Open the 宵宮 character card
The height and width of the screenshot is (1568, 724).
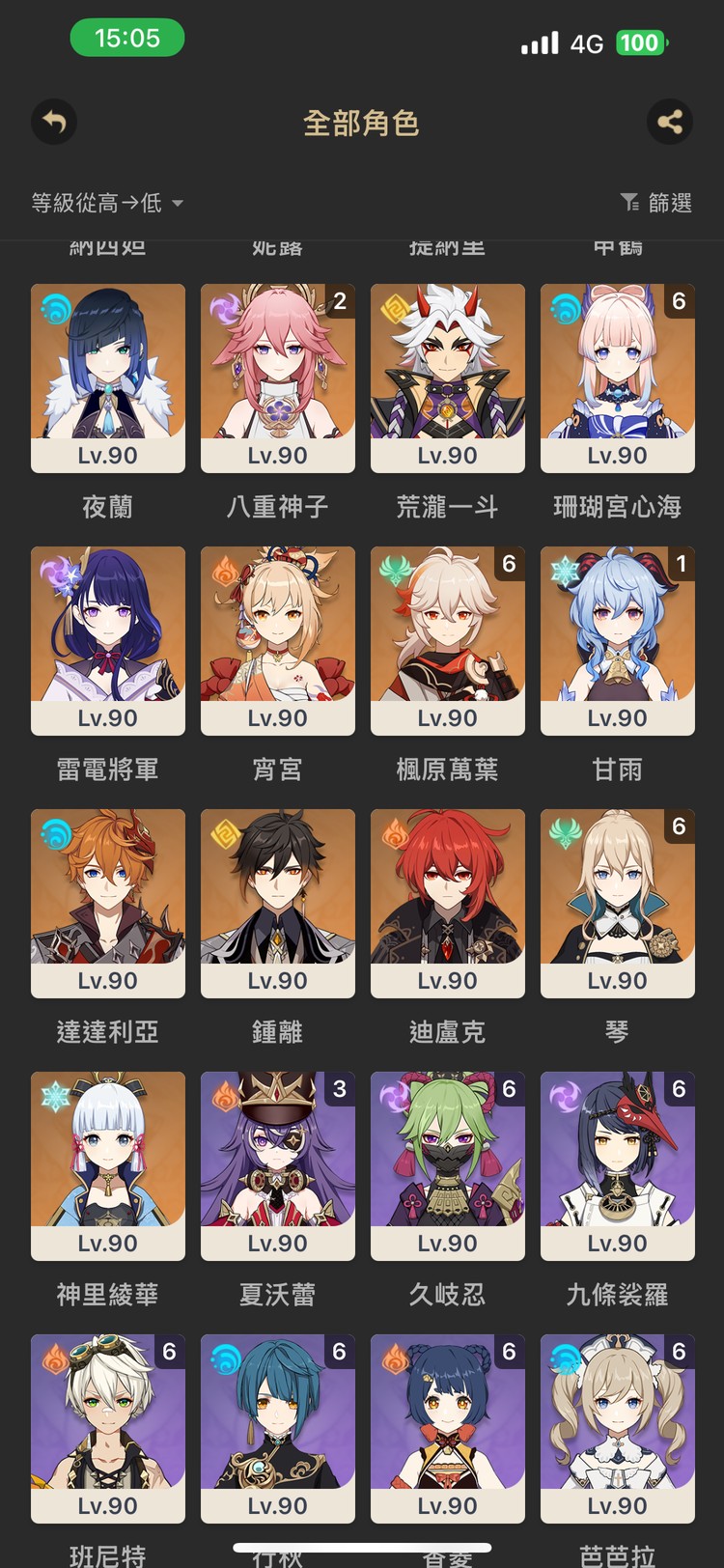tap(278, 640)
